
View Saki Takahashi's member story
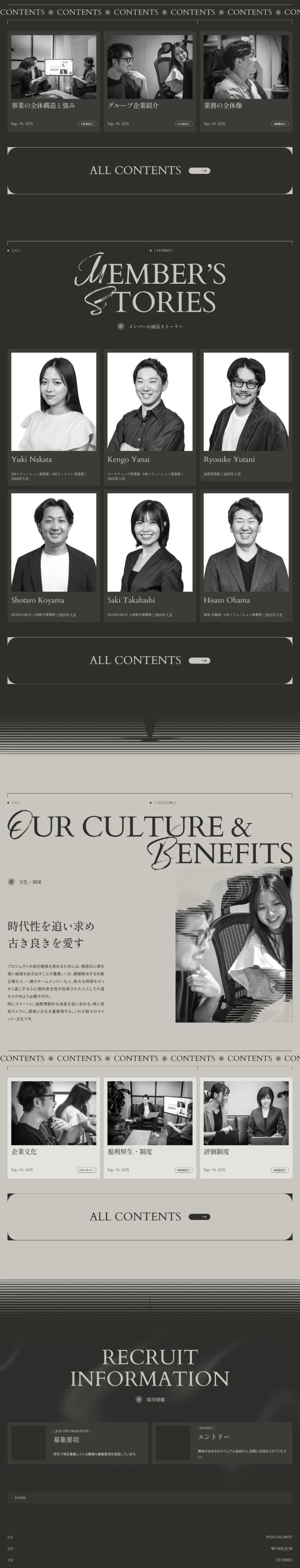click(150, 556)
